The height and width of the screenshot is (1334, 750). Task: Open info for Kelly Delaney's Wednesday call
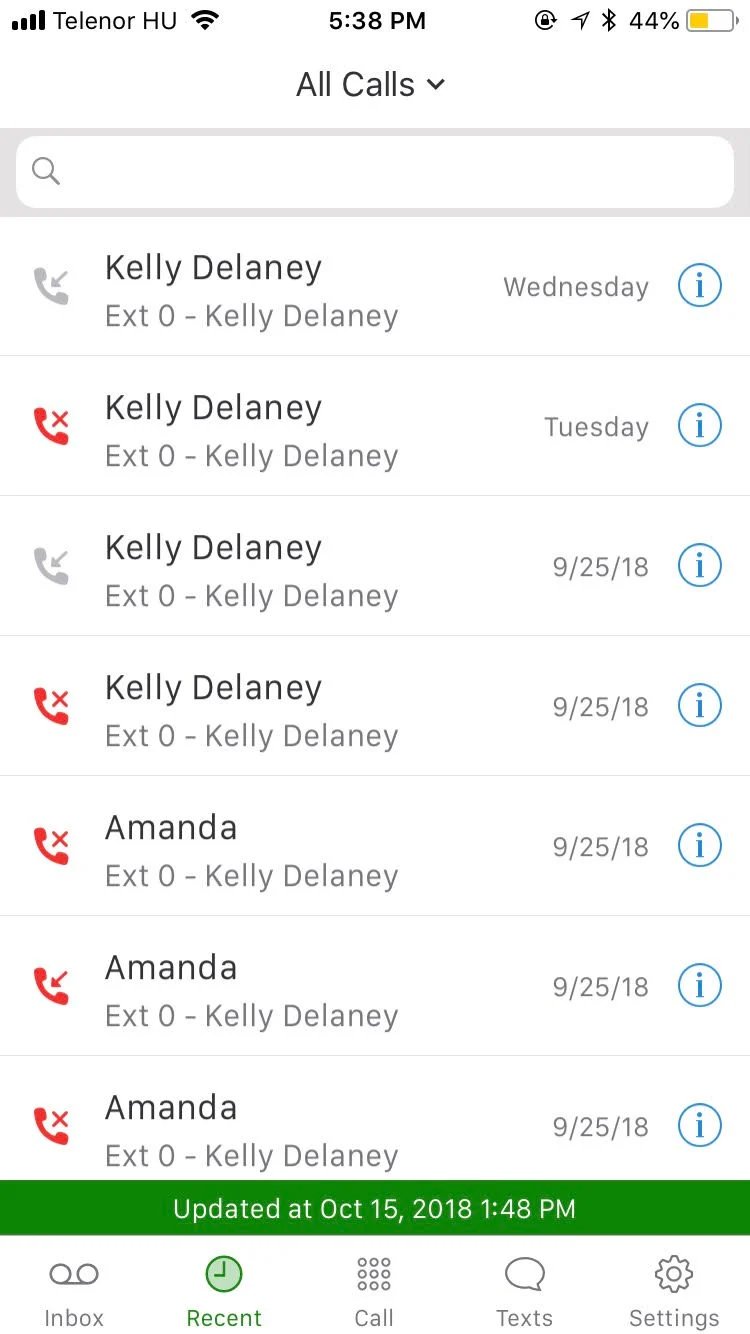[699, 287]
